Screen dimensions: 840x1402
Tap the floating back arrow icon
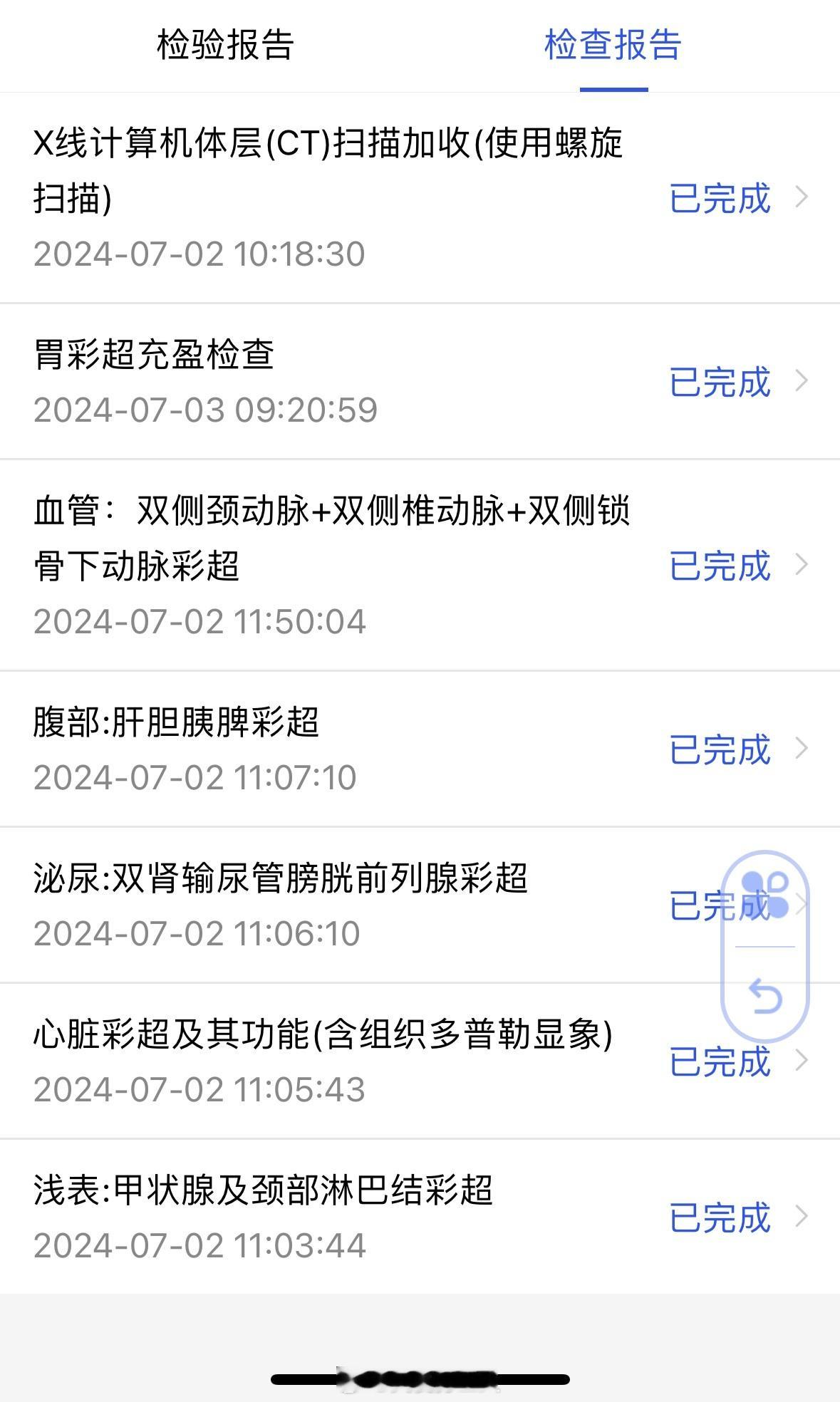click(765, 996)
